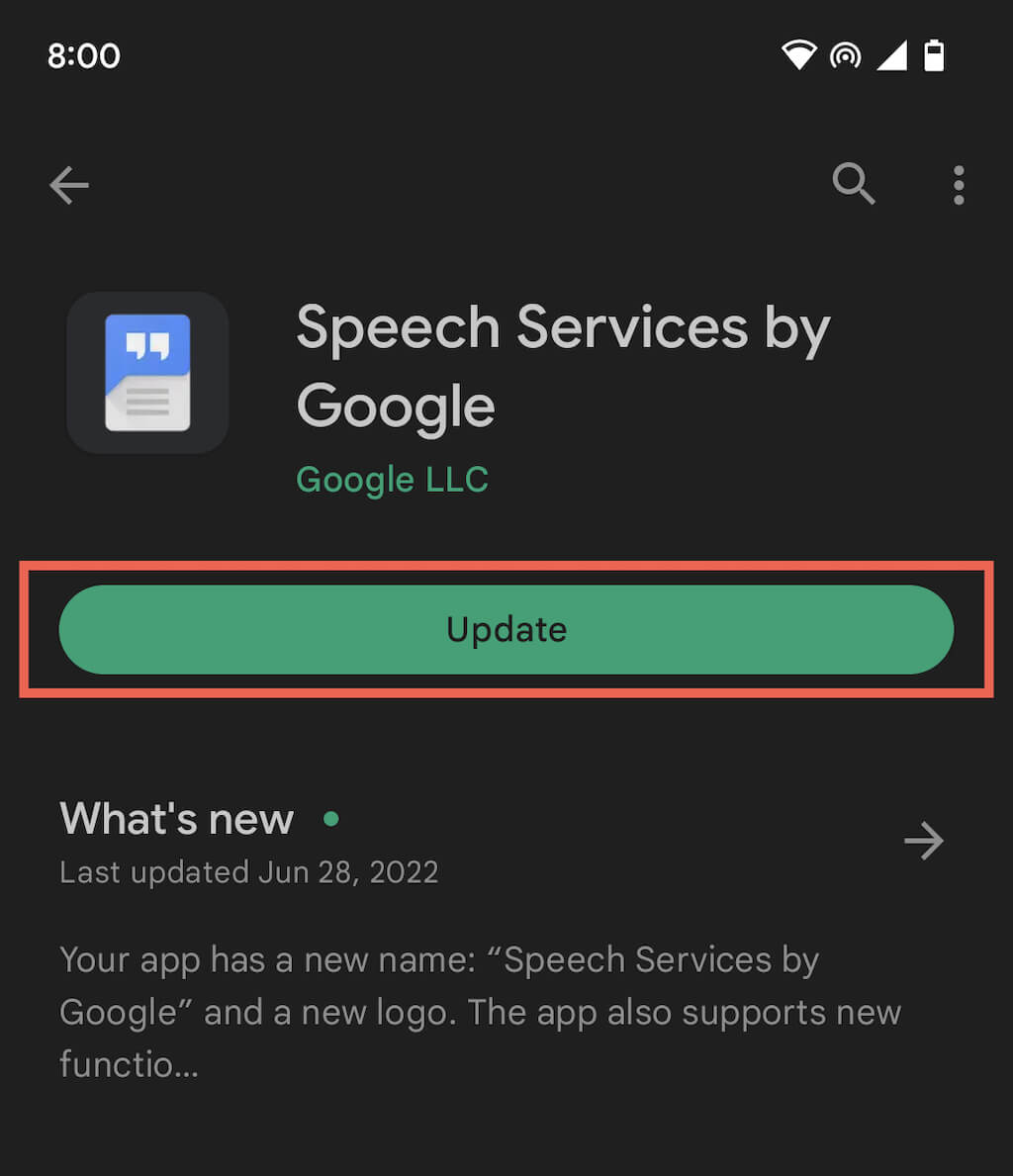The height and width of the screenshot is (1176, 1013).
Task: Tap the Update button
Action: [506, 630]
